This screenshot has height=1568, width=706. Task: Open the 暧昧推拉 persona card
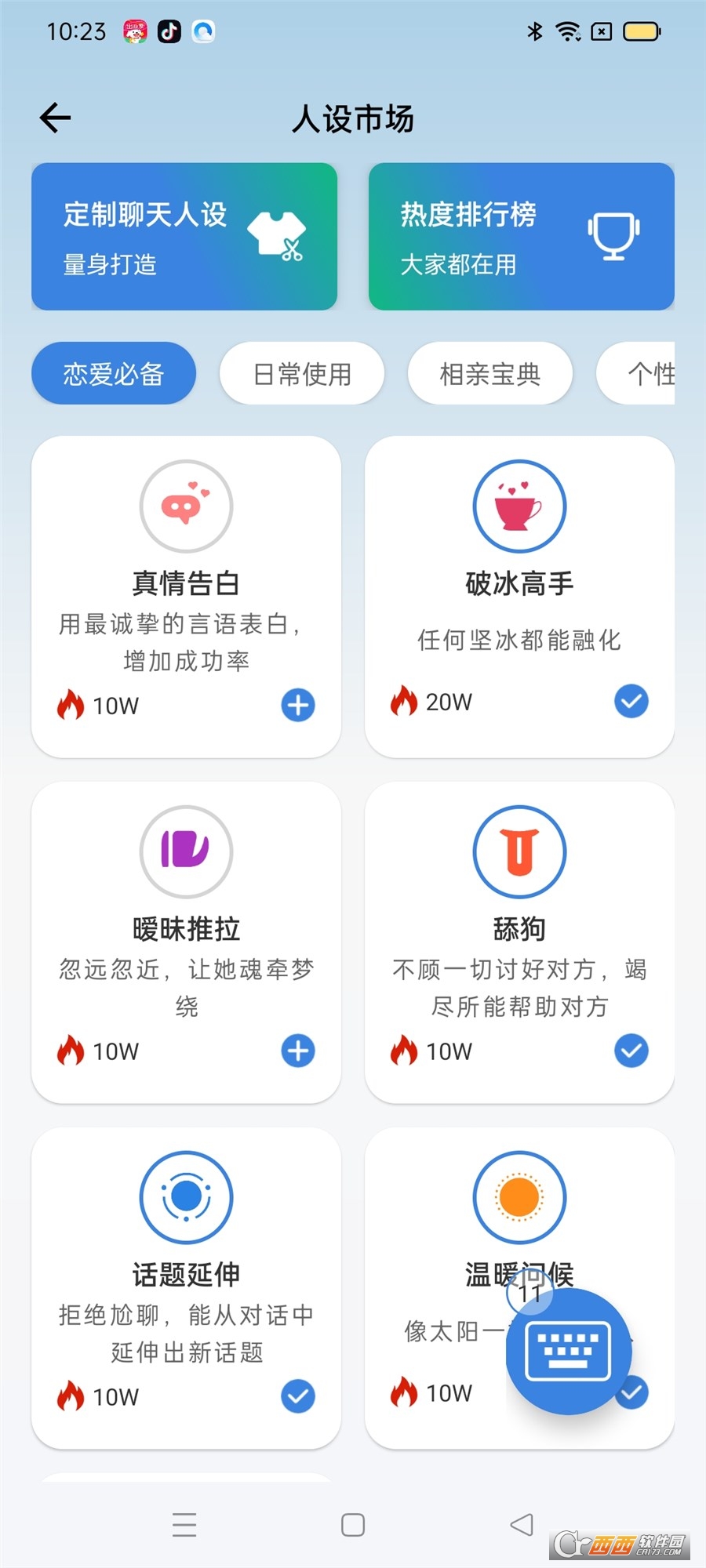pos(186,942)
